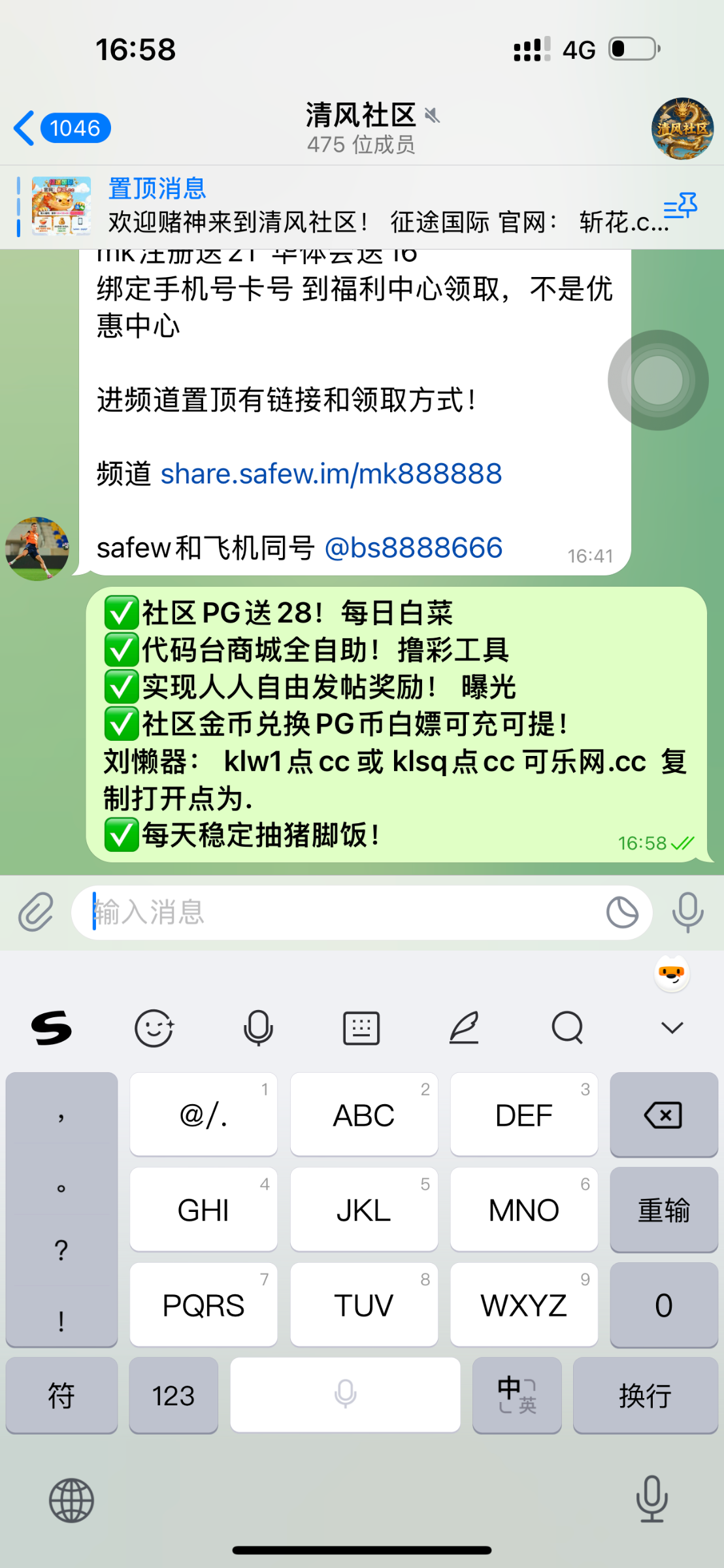Open the sticker panel in message field
The image size is (724, 1568).
coord(622,912)
